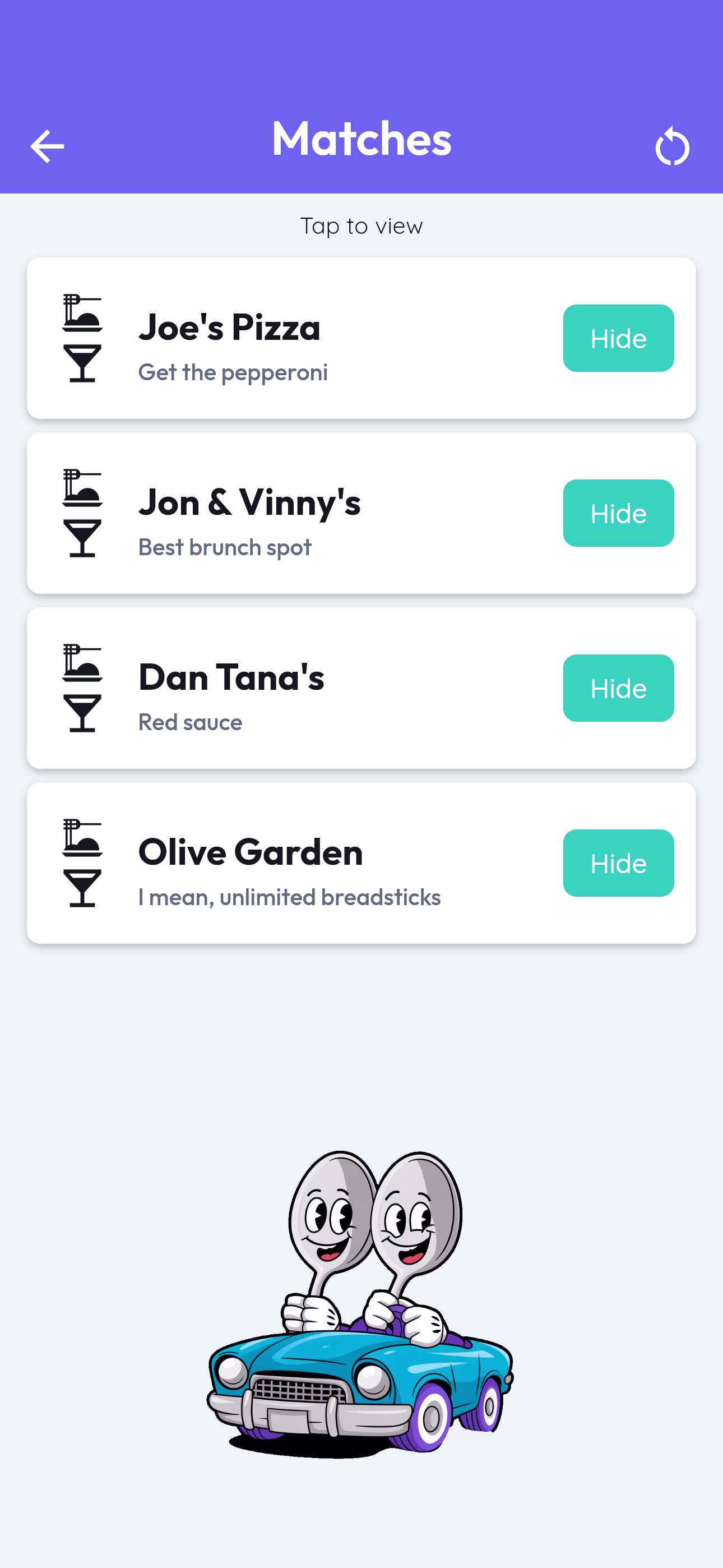This screenshot has height=1568, width=723.
Task: Hide Joe's Pizza from matches
Action: (618, 338)
